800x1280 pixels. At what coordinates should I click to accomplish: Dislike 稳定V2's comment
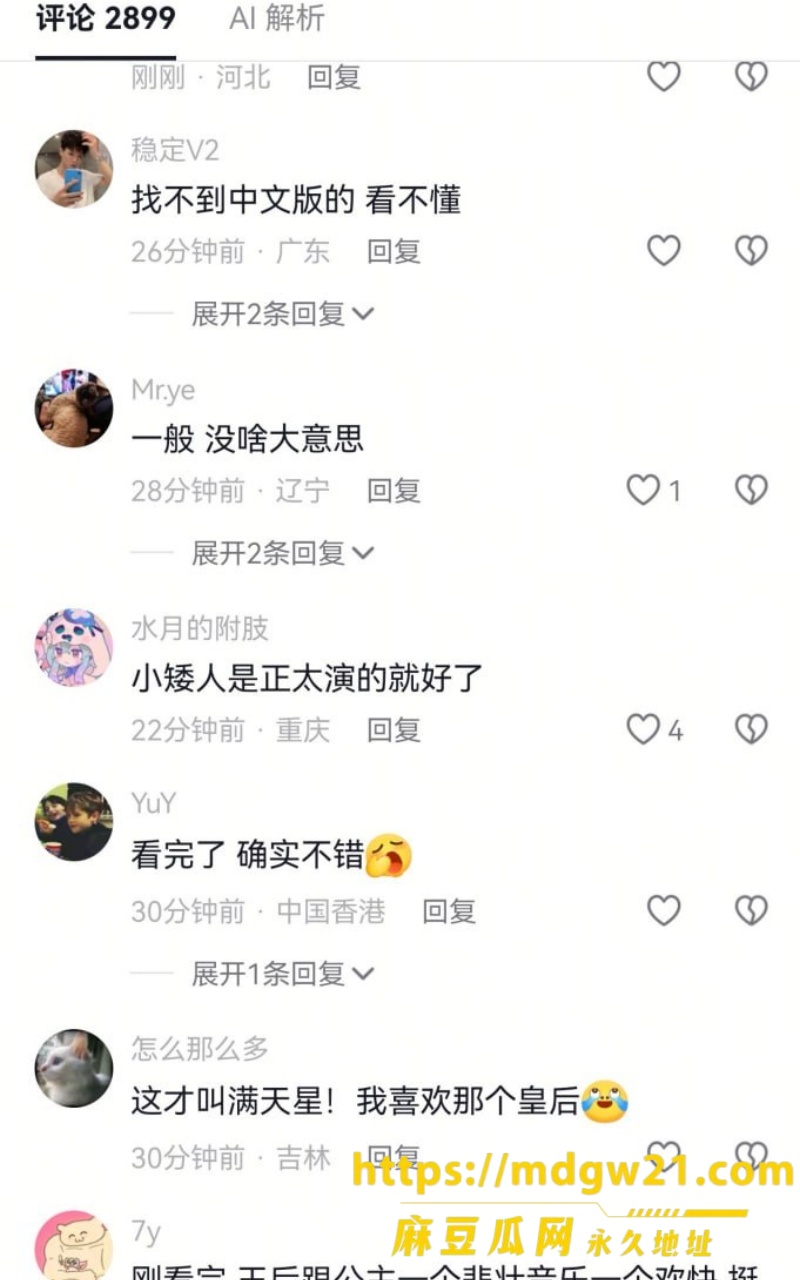click(751, 250)
